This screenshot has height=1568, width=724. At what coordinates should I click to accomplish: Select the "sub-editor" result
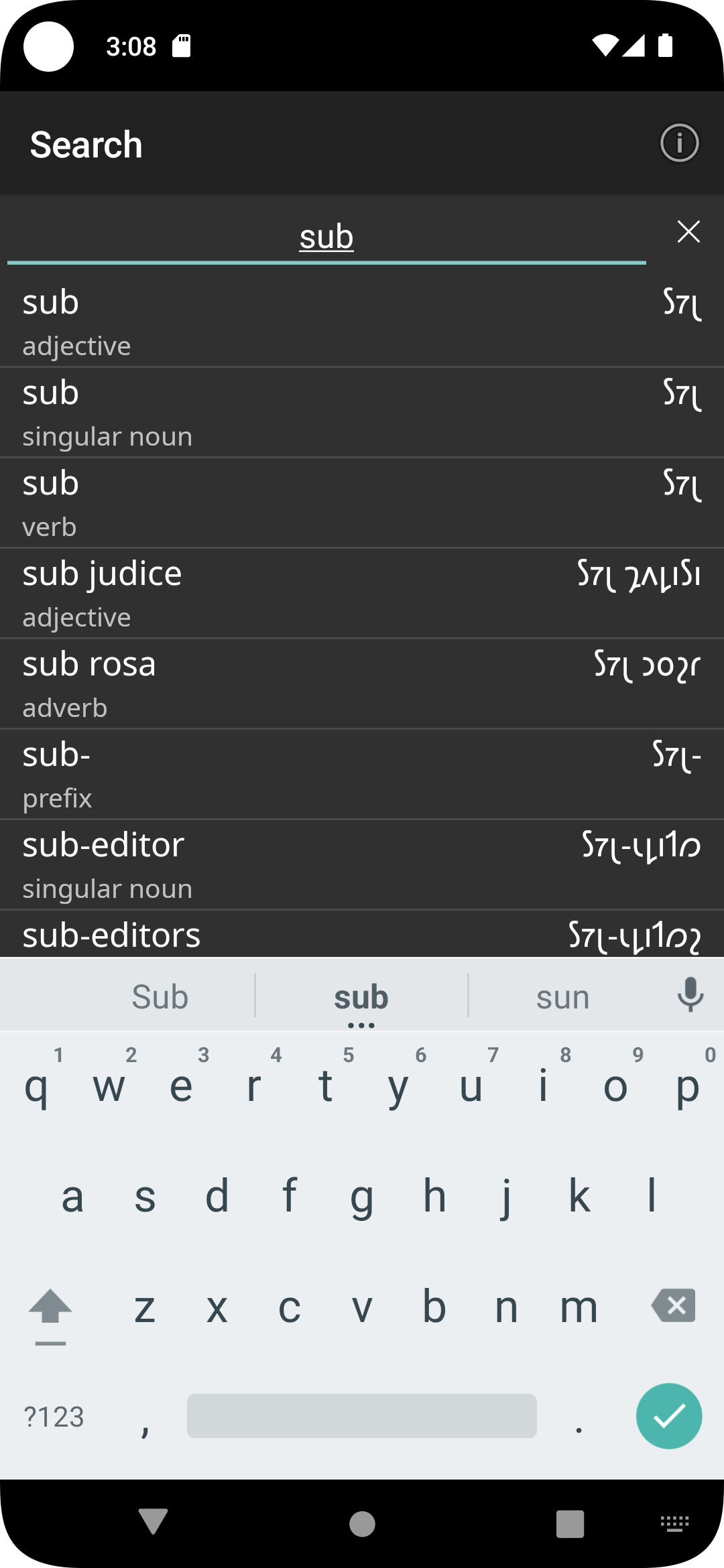[x=362, y=864]
